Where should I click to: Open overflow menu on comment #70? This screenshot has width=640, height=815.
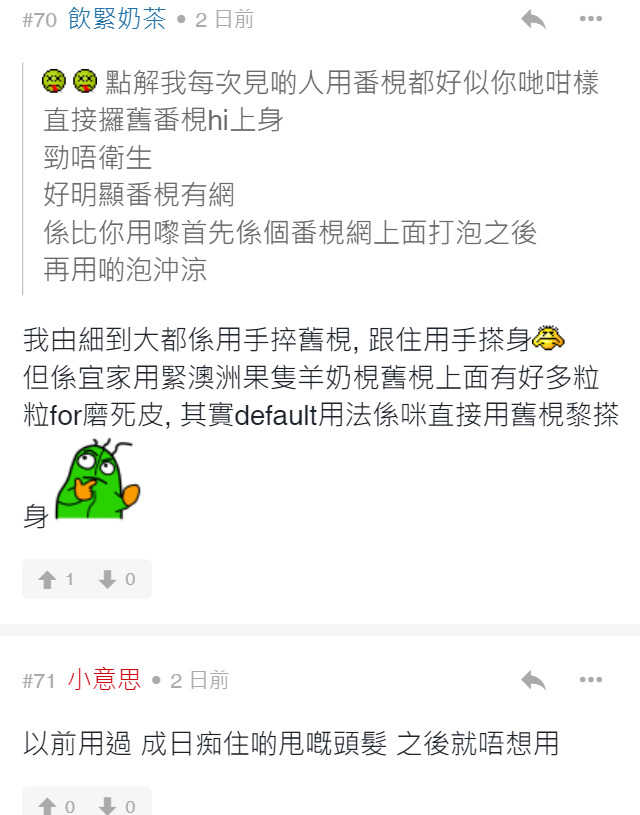pos(591,19)
